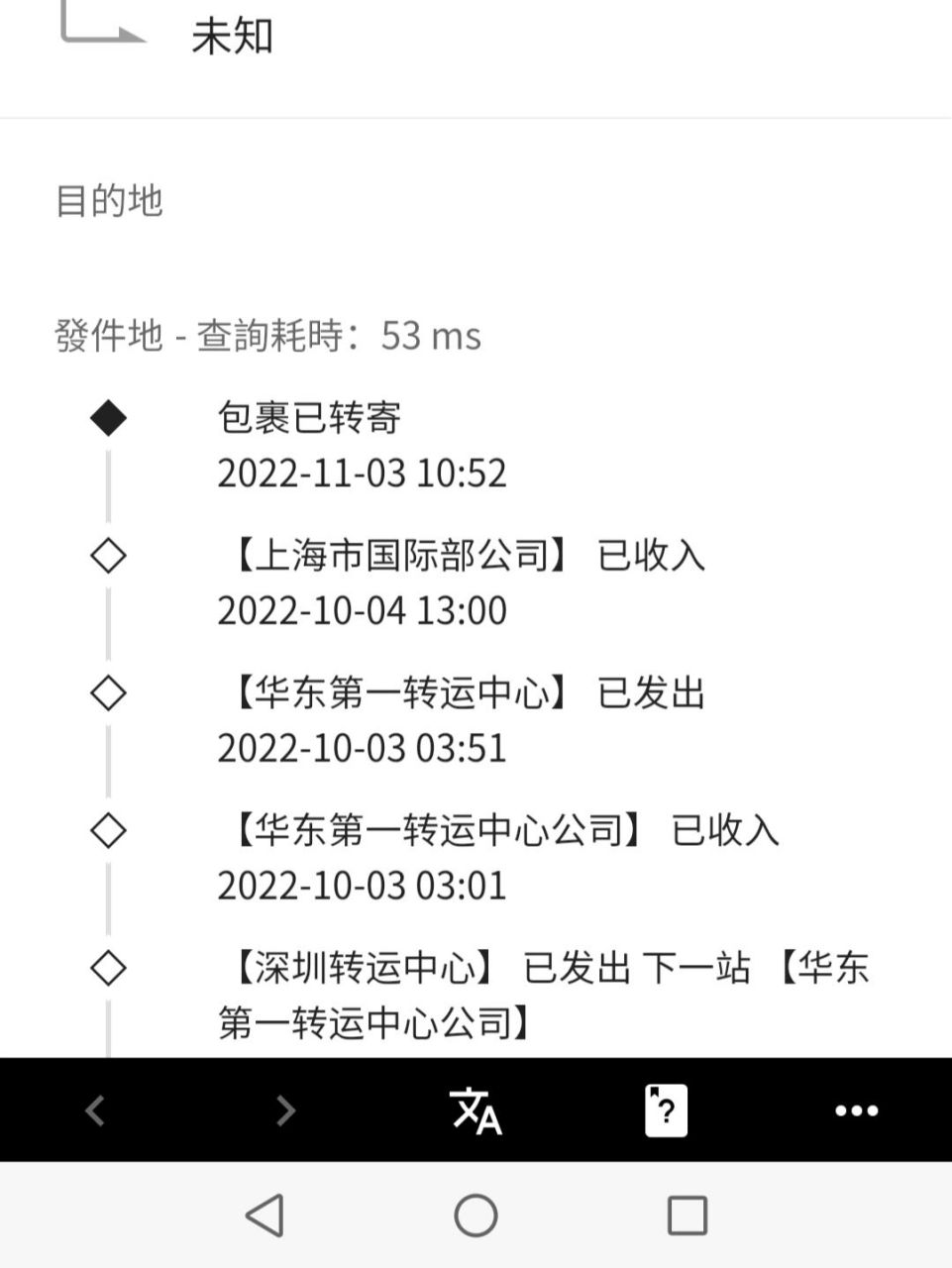Select the filled diamond beside 包裹已转寄
Image resolution: width=952 pixels, height=1268 pixels.
[x=108, y=418]
